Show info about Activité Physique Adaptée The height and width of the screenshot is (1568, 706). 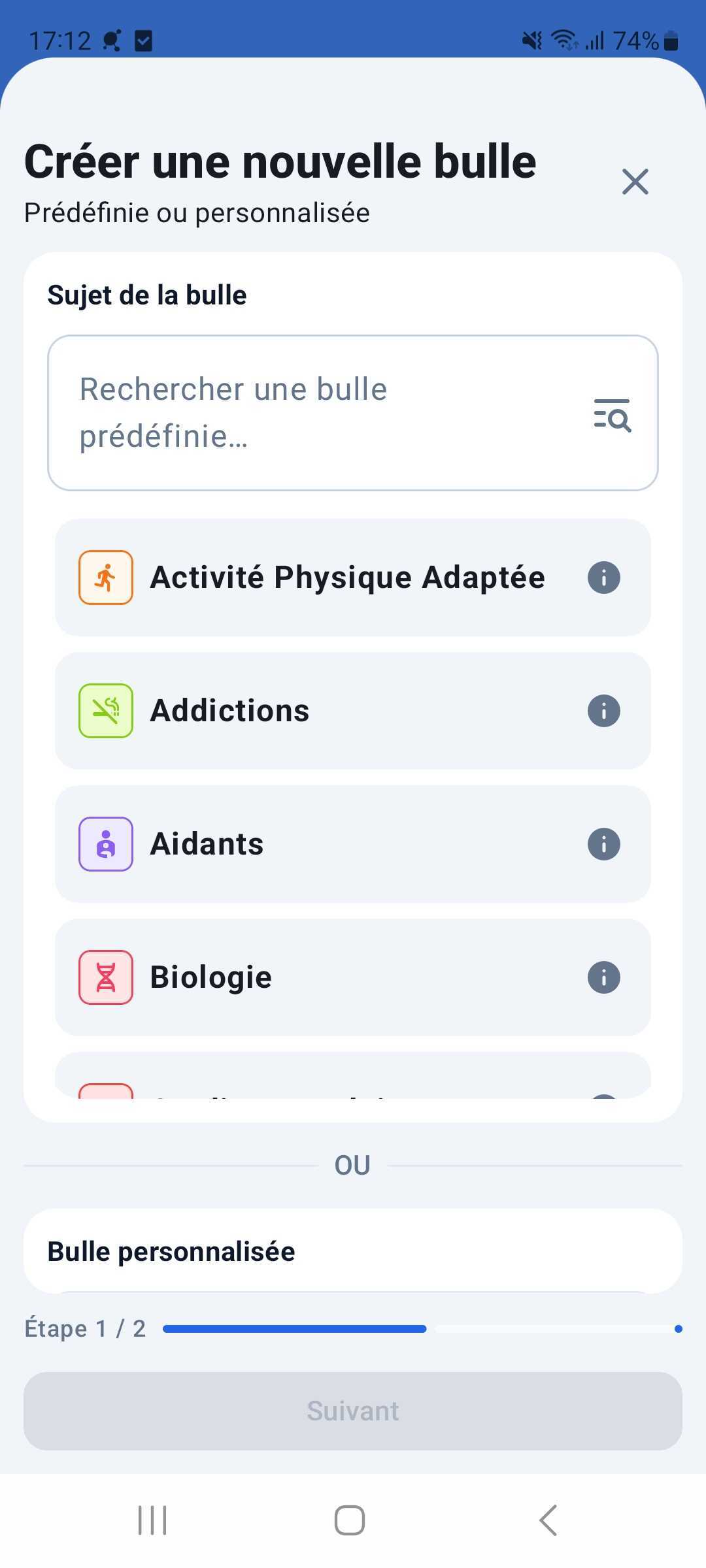tap(603, 578)
